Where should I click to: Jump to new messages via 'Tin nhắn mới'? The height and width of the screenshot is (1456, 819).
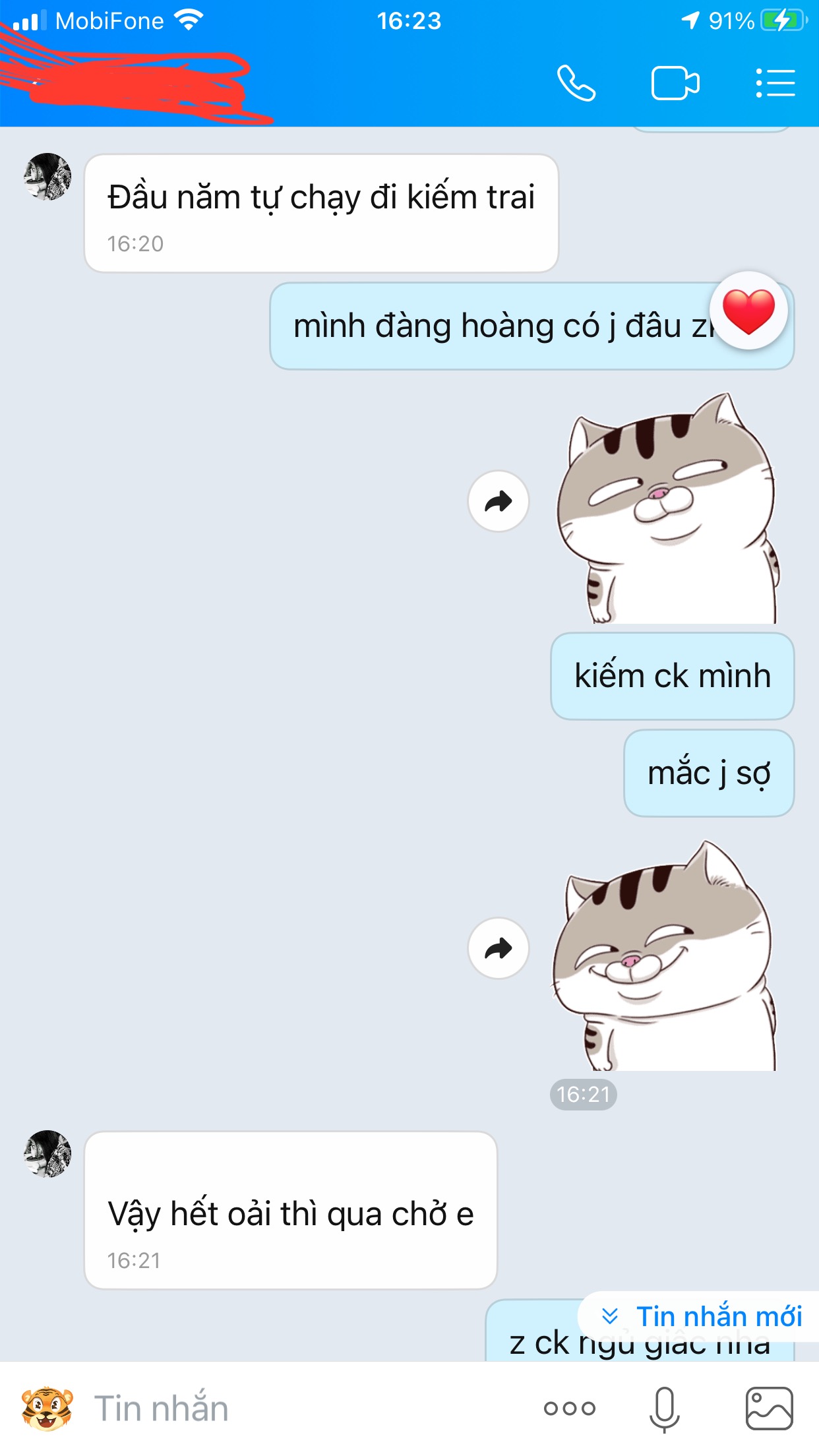(699, 1316)
